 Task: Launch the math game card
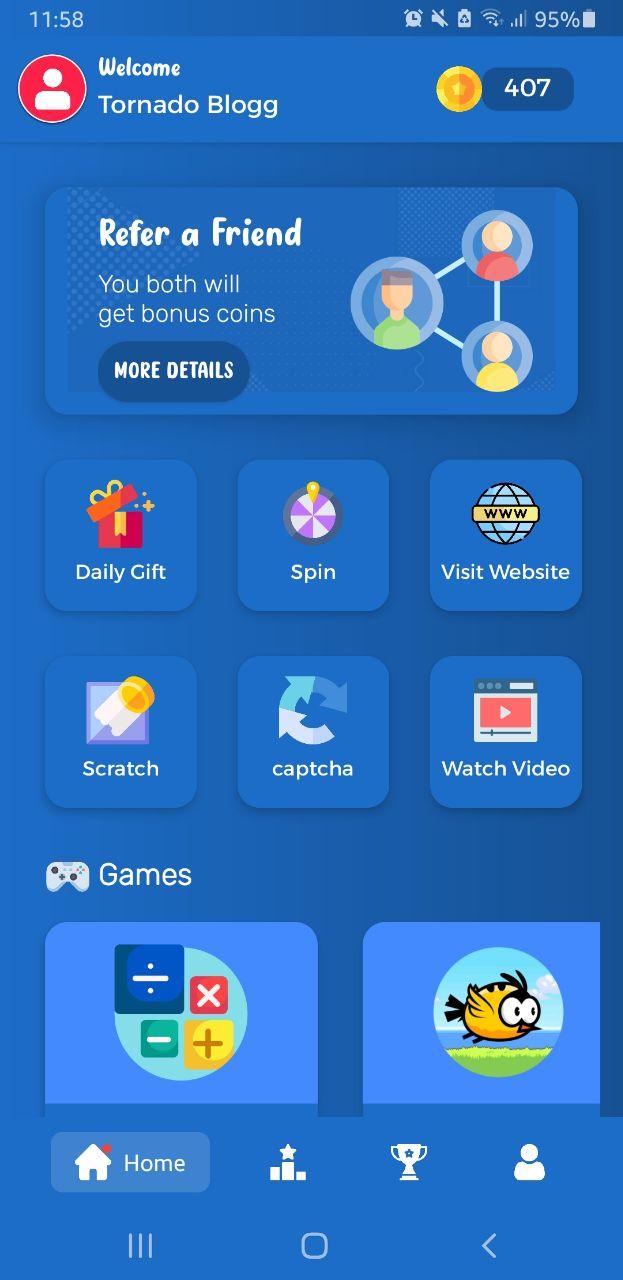181,1015
